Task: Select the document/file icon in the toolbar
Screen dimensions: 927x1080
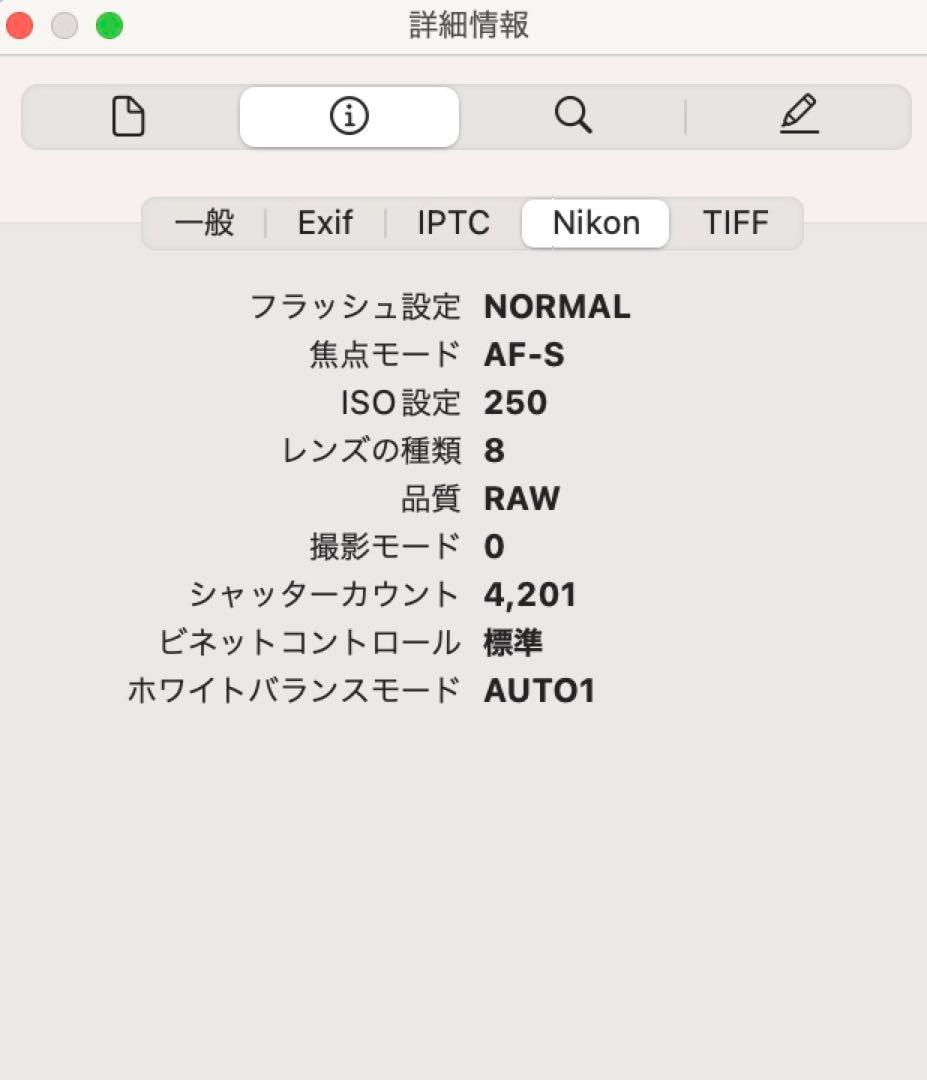Action: (x=128, y=116)
